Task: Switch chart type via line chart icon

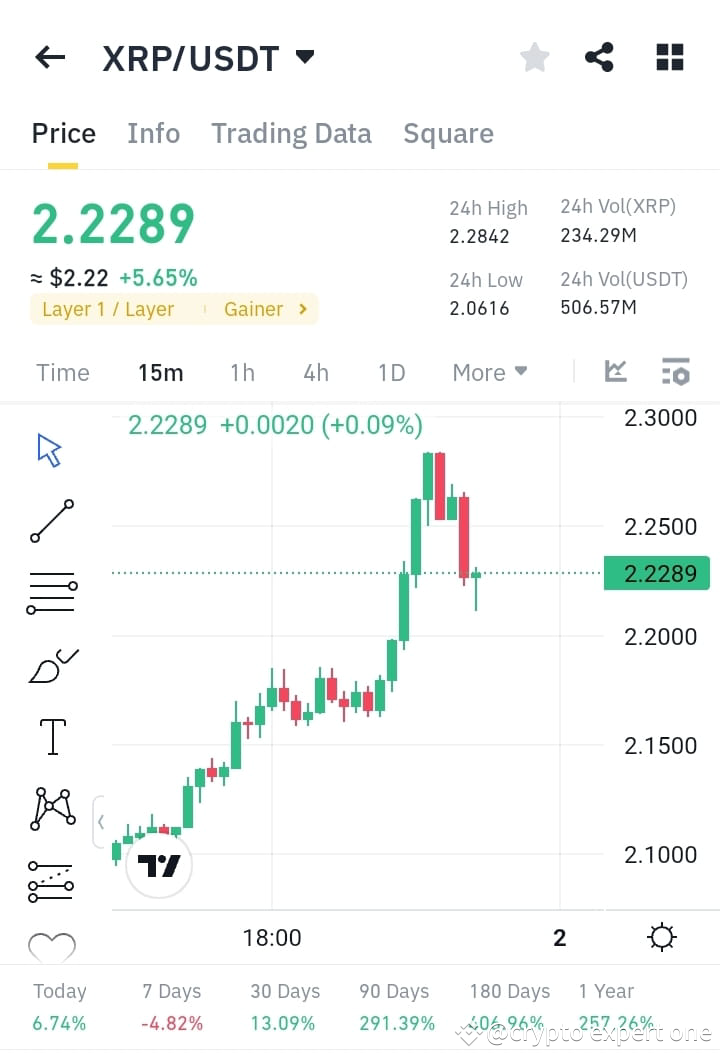Action: [x=614, y=371]
